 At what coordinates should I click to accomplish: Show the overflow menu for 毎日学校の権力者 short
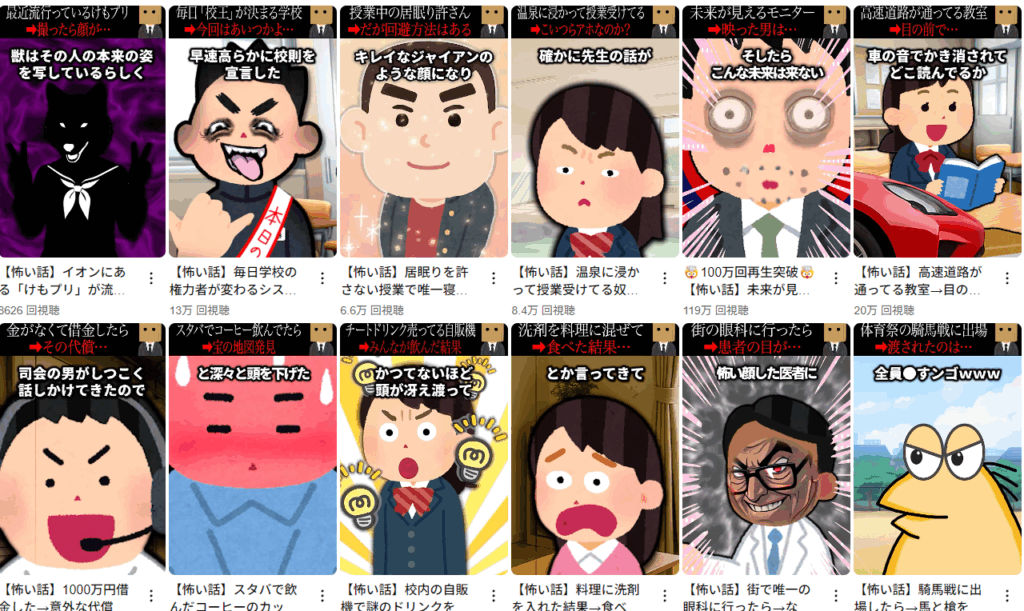pos(323,279)
